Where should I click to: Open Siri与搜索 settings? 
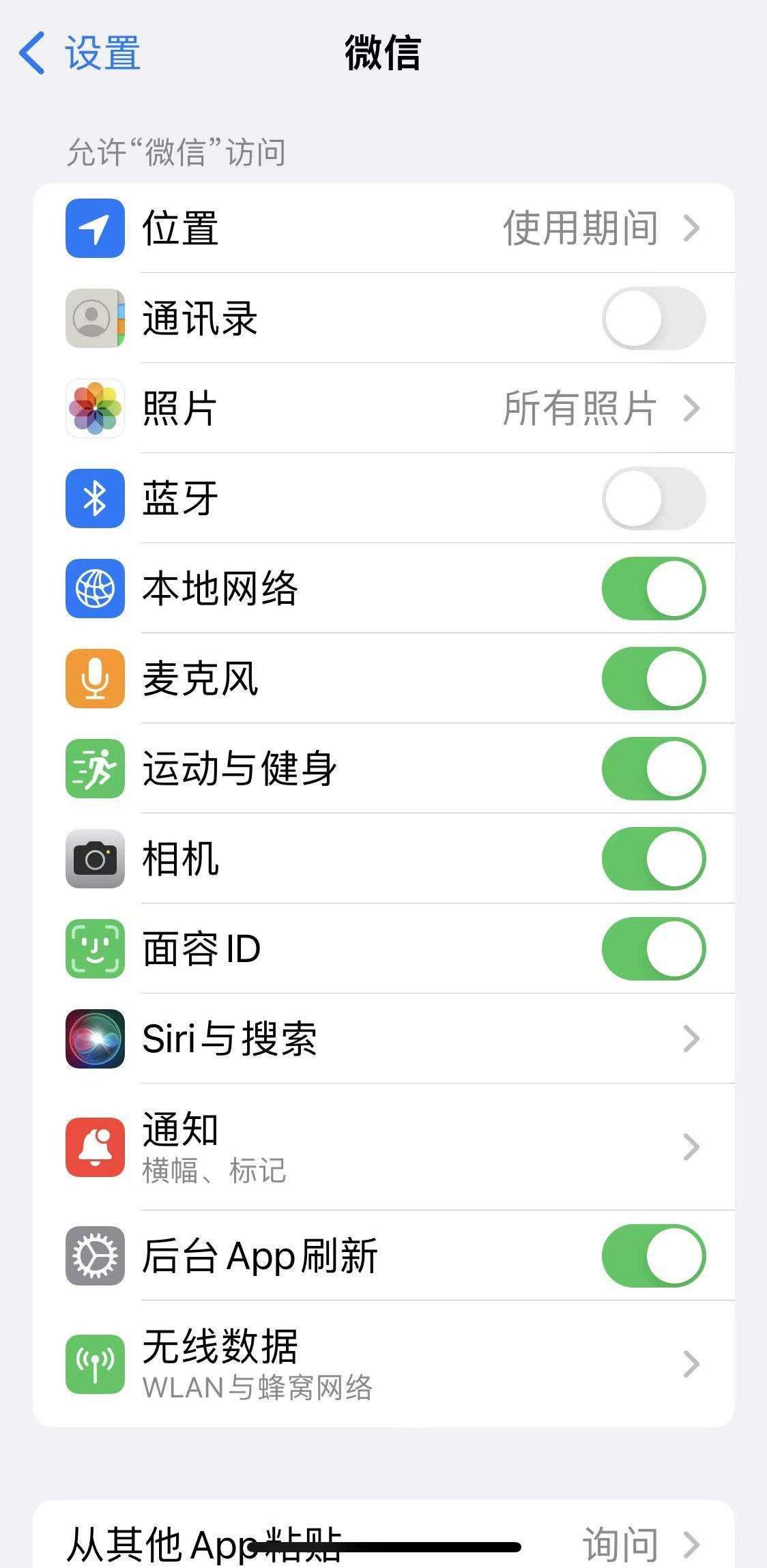click(x=383, y=1039)
